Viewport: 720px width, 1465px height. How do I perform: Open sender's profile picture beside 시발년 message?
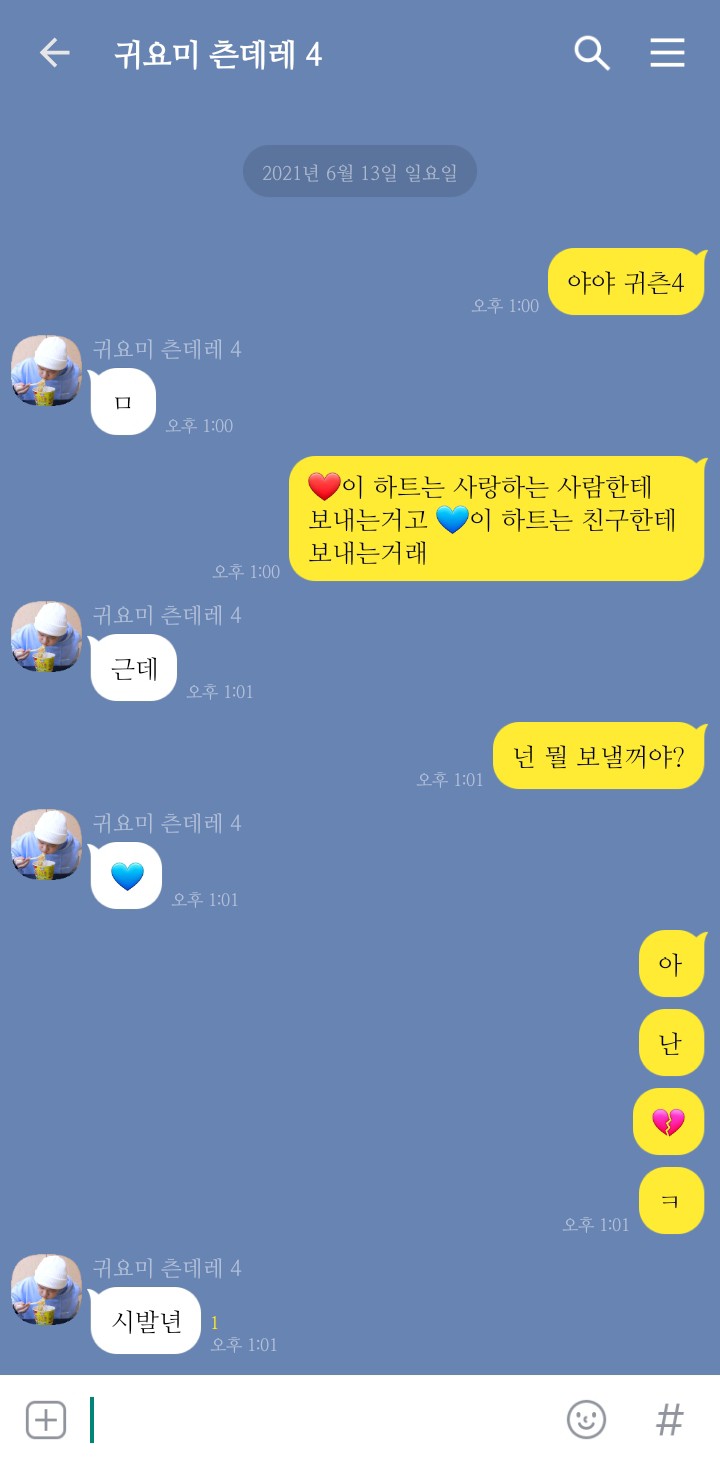point(46,1289)
